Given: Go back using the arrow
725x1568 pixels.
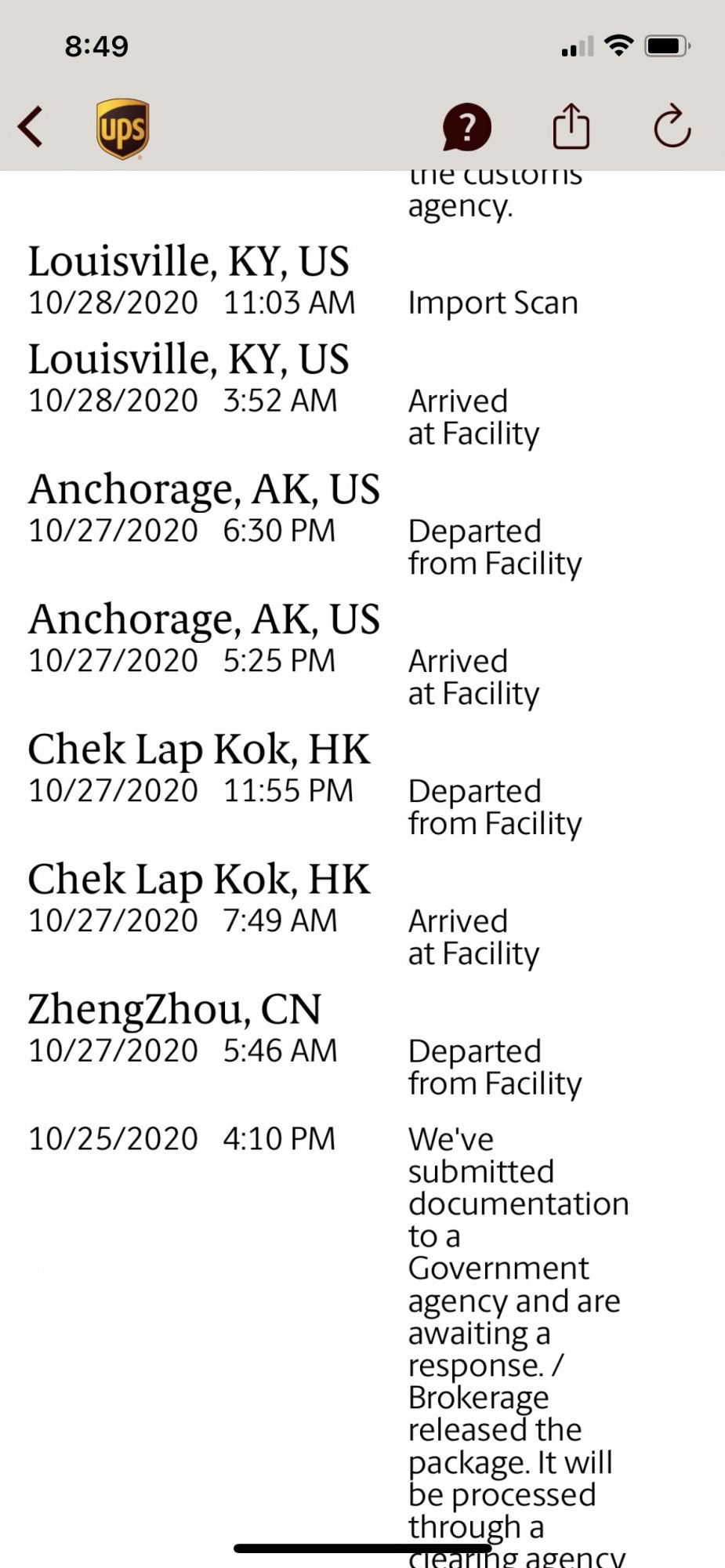Looking at the screenshot, I should tap(31, 127).
